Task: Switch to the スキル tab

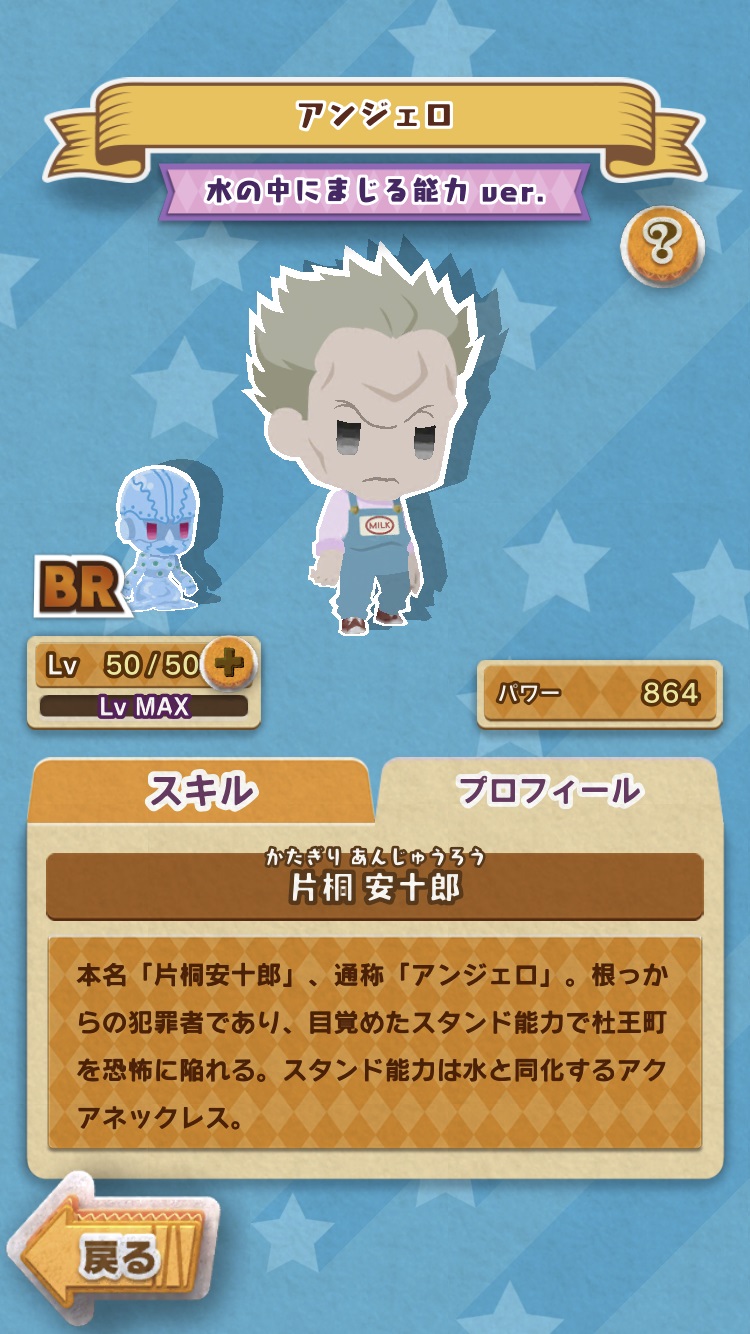Action: click(x=200, y=791)
